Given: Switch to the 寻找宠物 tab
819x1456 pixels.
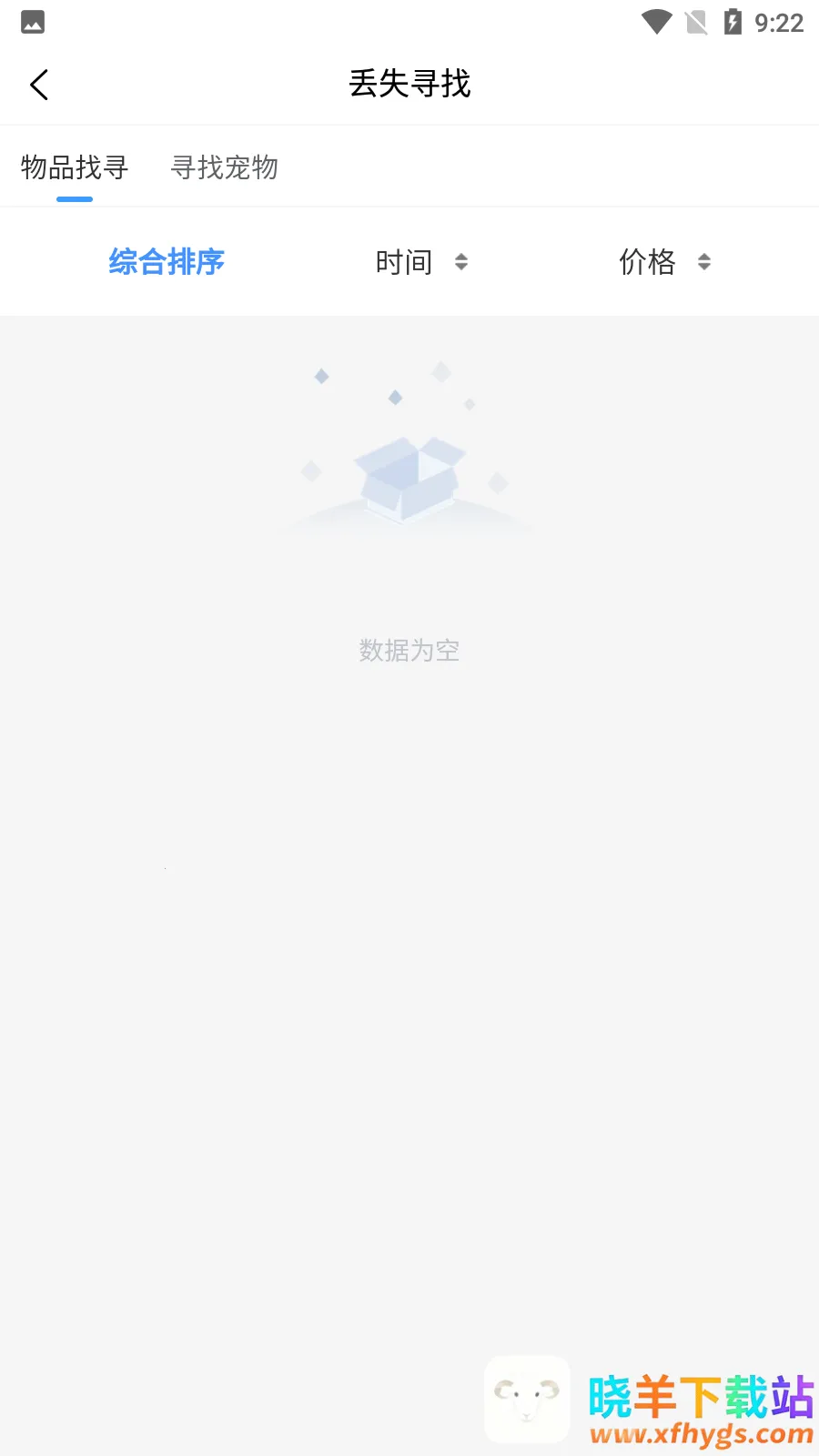Looking at the screenshot, I should pyautogui.click(x=224, y=167).
